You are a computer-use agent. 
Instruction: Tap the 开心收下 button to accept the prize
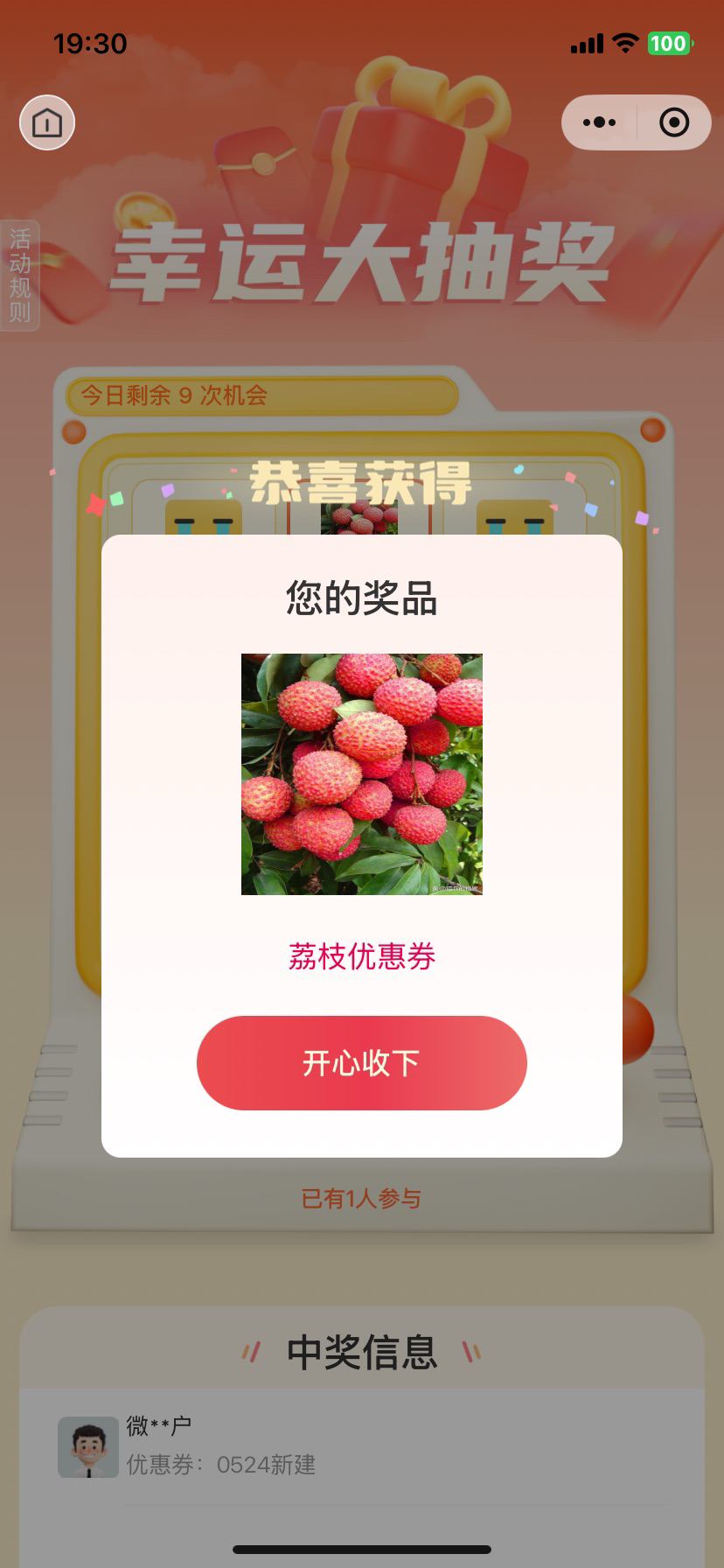361,1062
